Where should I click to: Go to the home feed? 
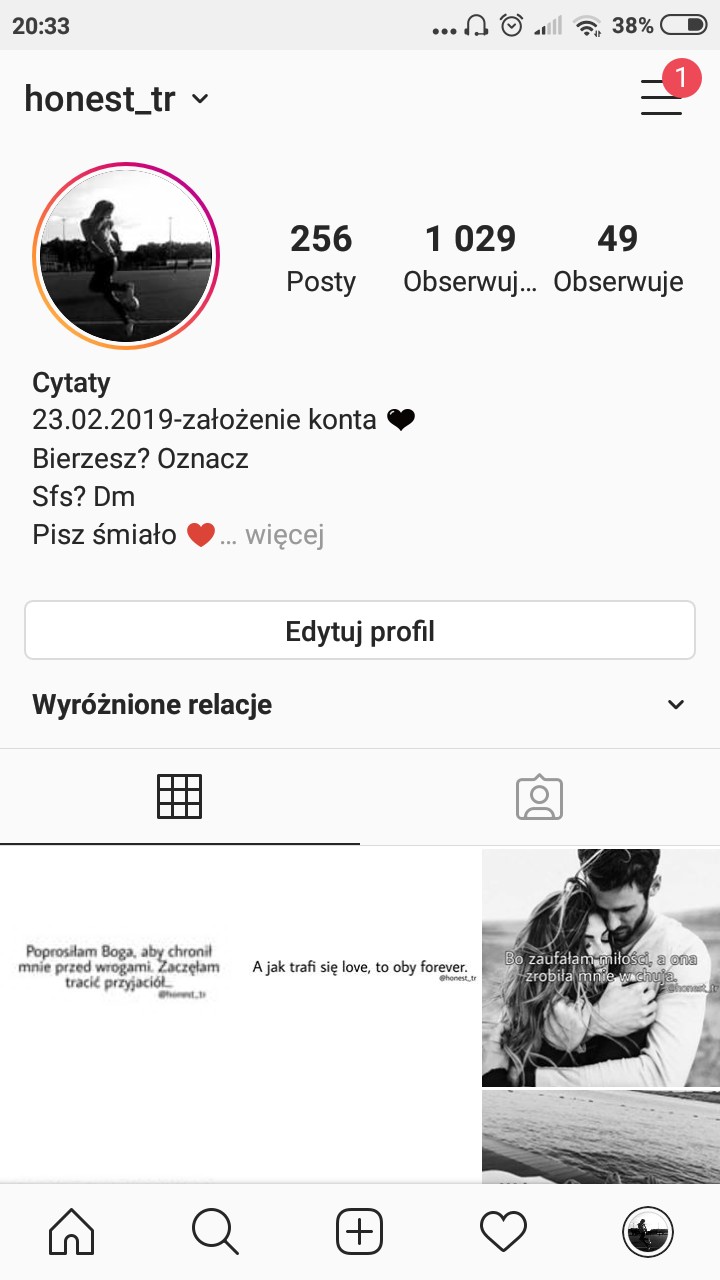(72, 1231)
